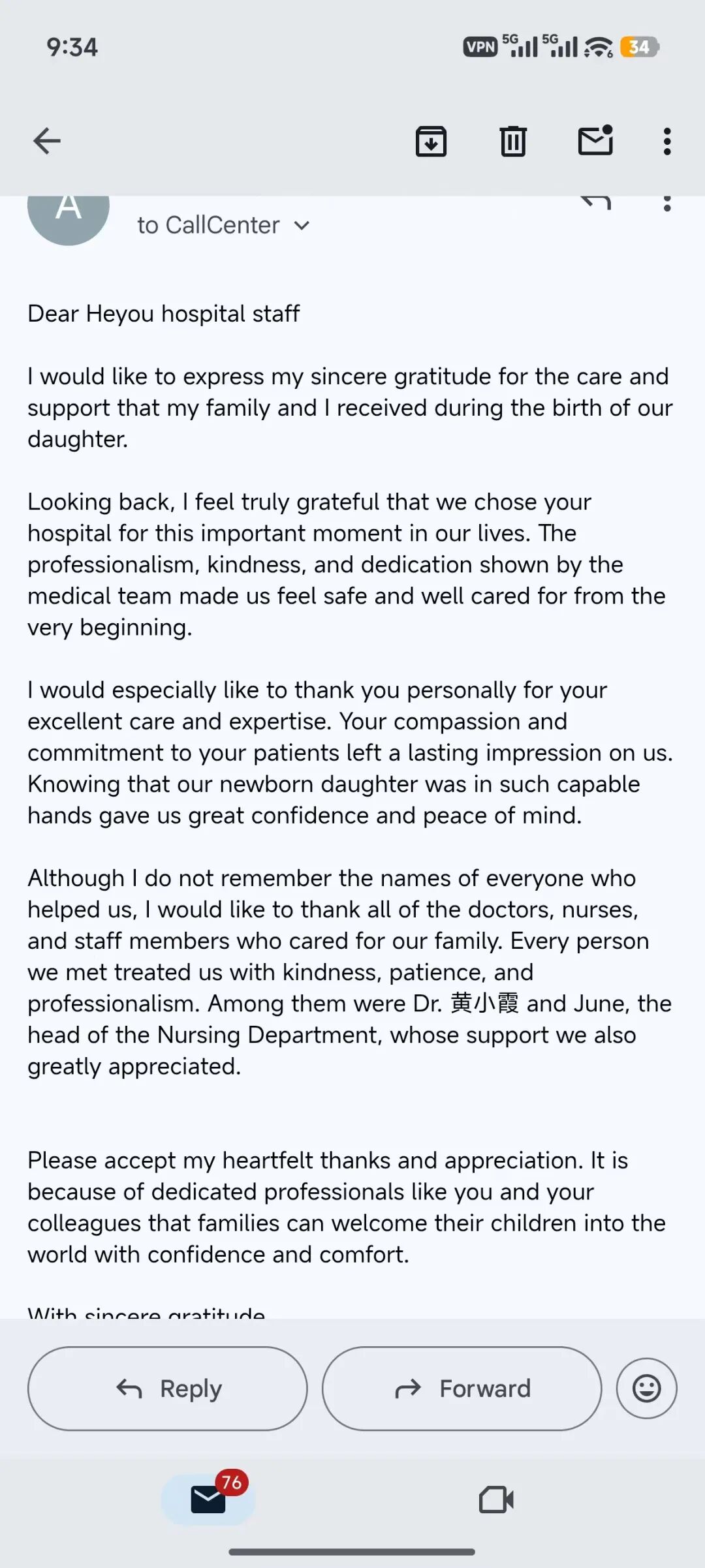The width and height of the screenshot is (705, 1568).
Task: Mark this email as unread
Action: [596, 140]
